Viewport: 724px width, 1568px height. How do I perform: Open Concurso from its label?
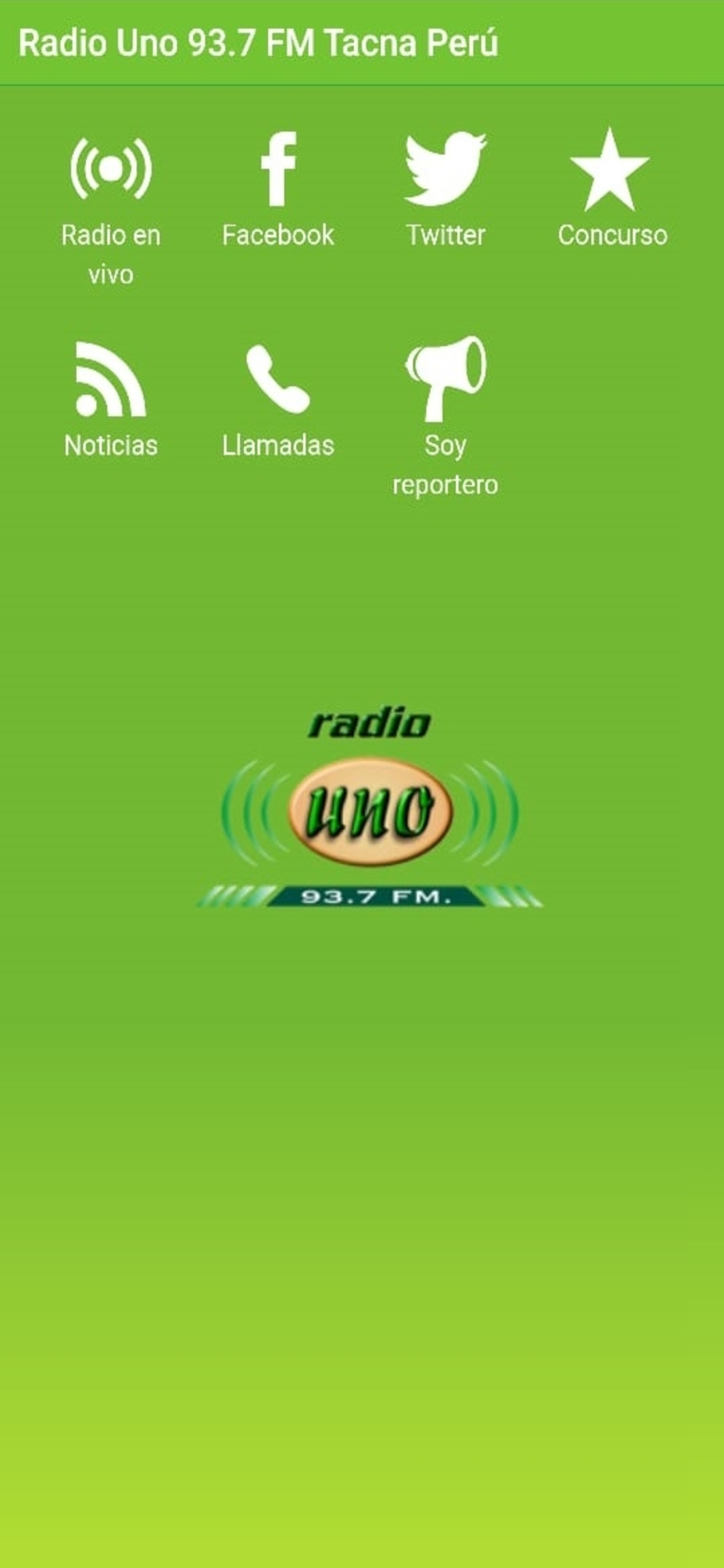(611, 235)
